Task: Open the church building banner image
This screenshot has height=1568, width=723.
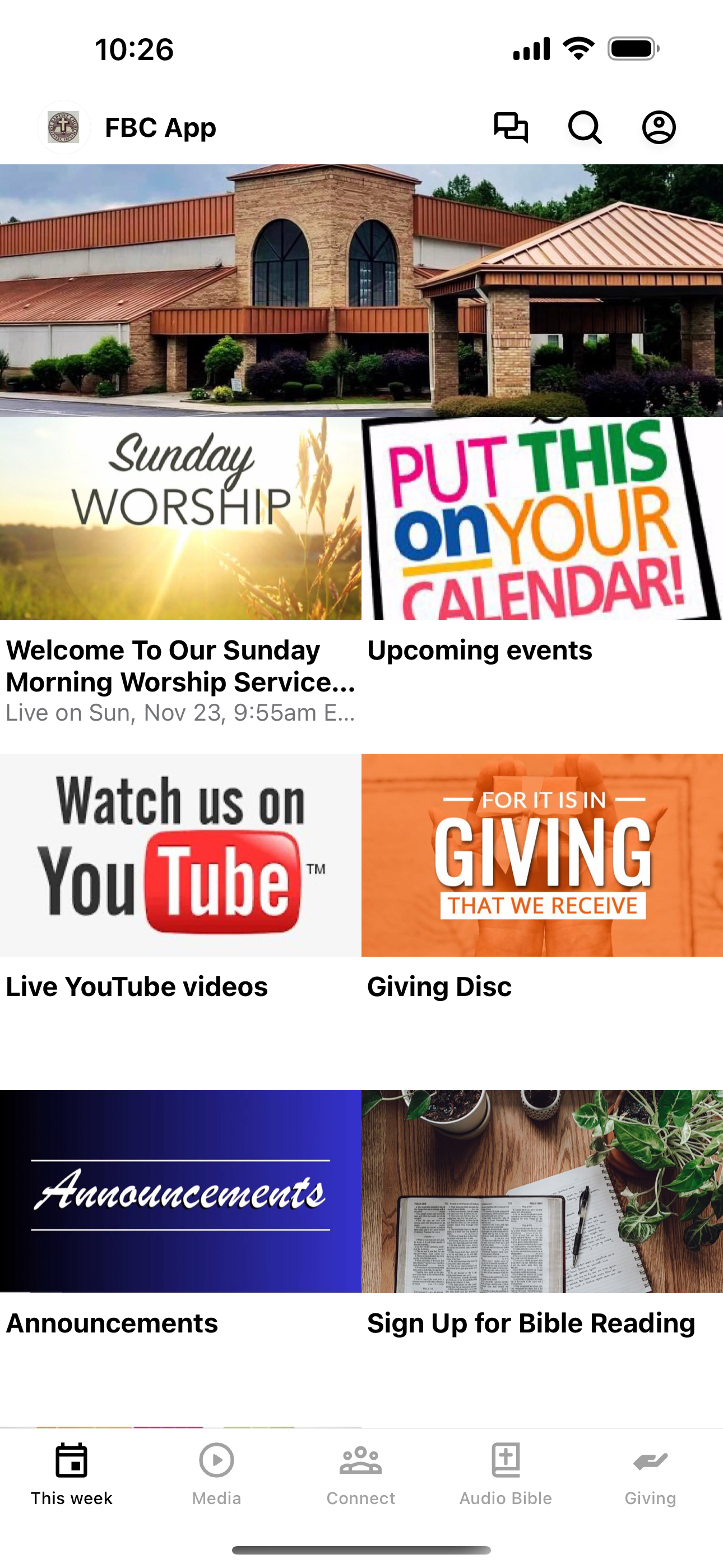Action: (x=361, y=290)
